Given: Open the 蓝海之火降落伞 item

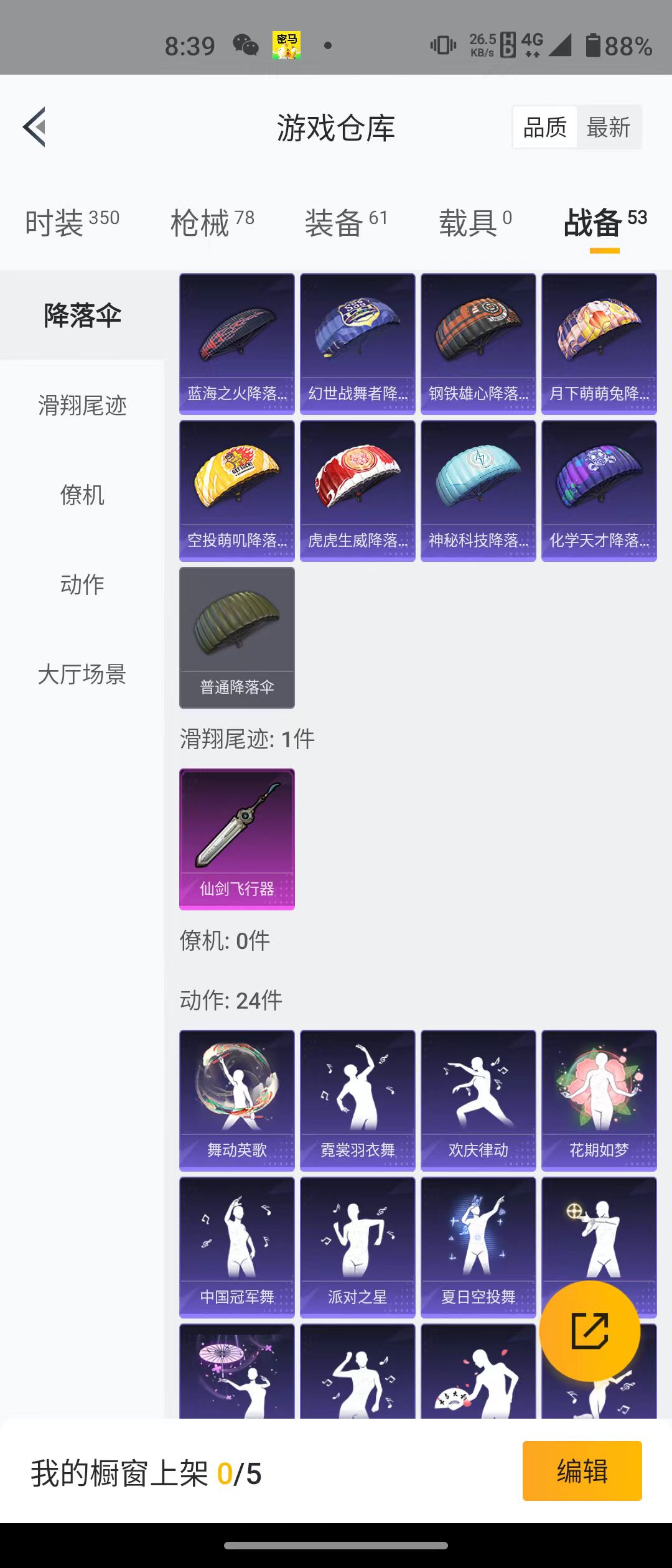Looking at the screenshot, I should (237, 343).
